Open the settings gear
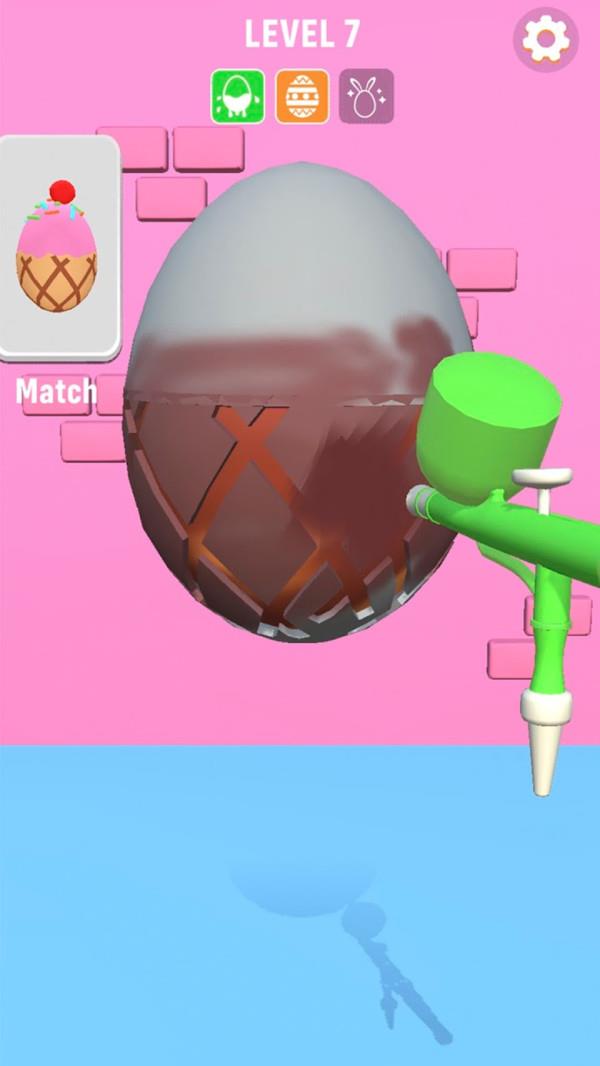This screenshot has width=600, height=1066. point(545,39)
